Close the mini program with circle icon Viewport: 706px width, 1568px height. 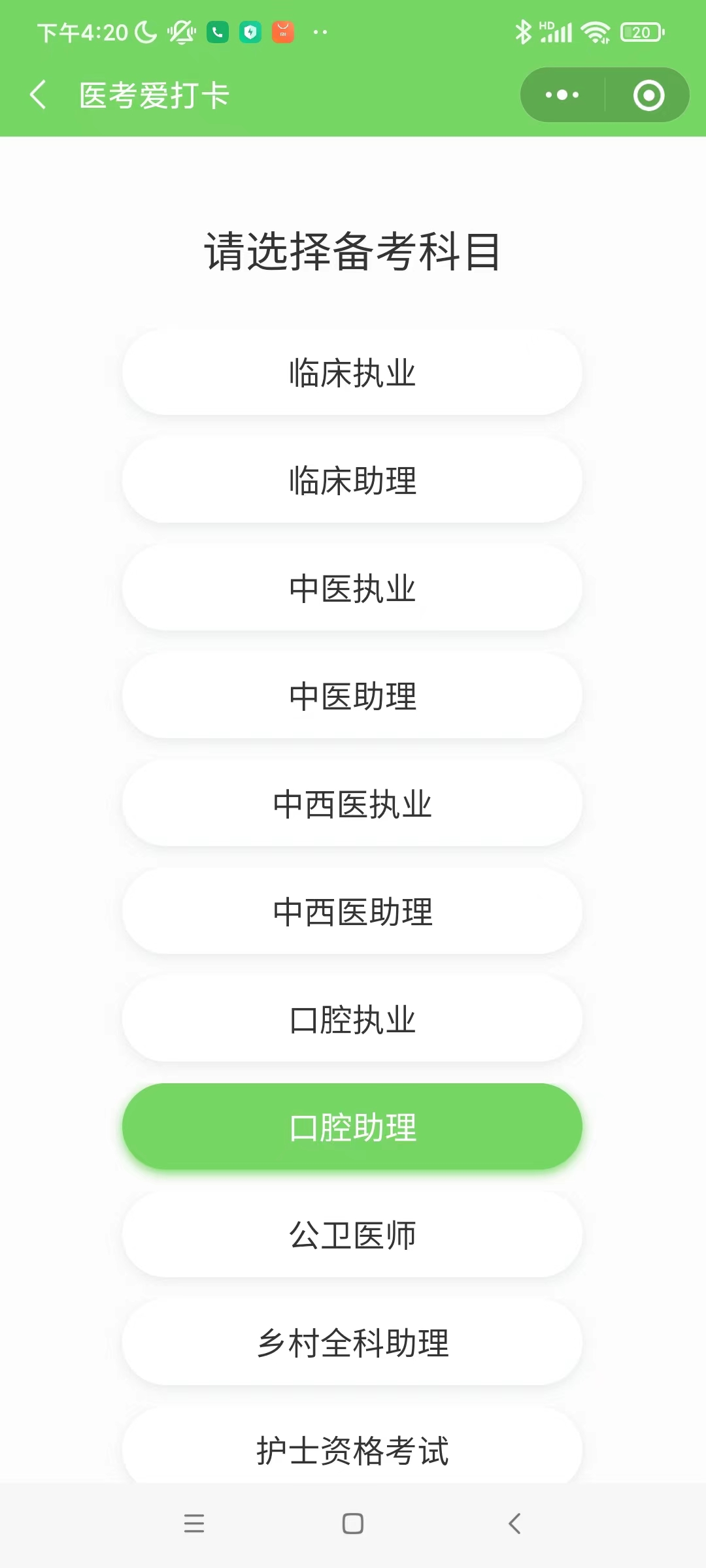click(648, 95)
